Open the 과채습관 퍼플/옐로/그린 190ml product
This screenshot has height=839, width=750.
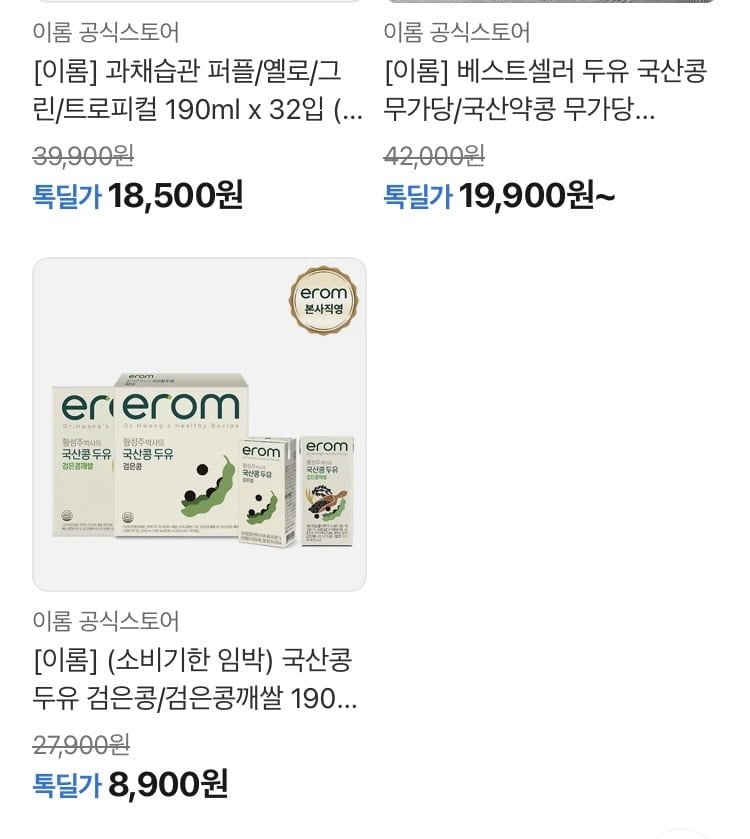198,90
